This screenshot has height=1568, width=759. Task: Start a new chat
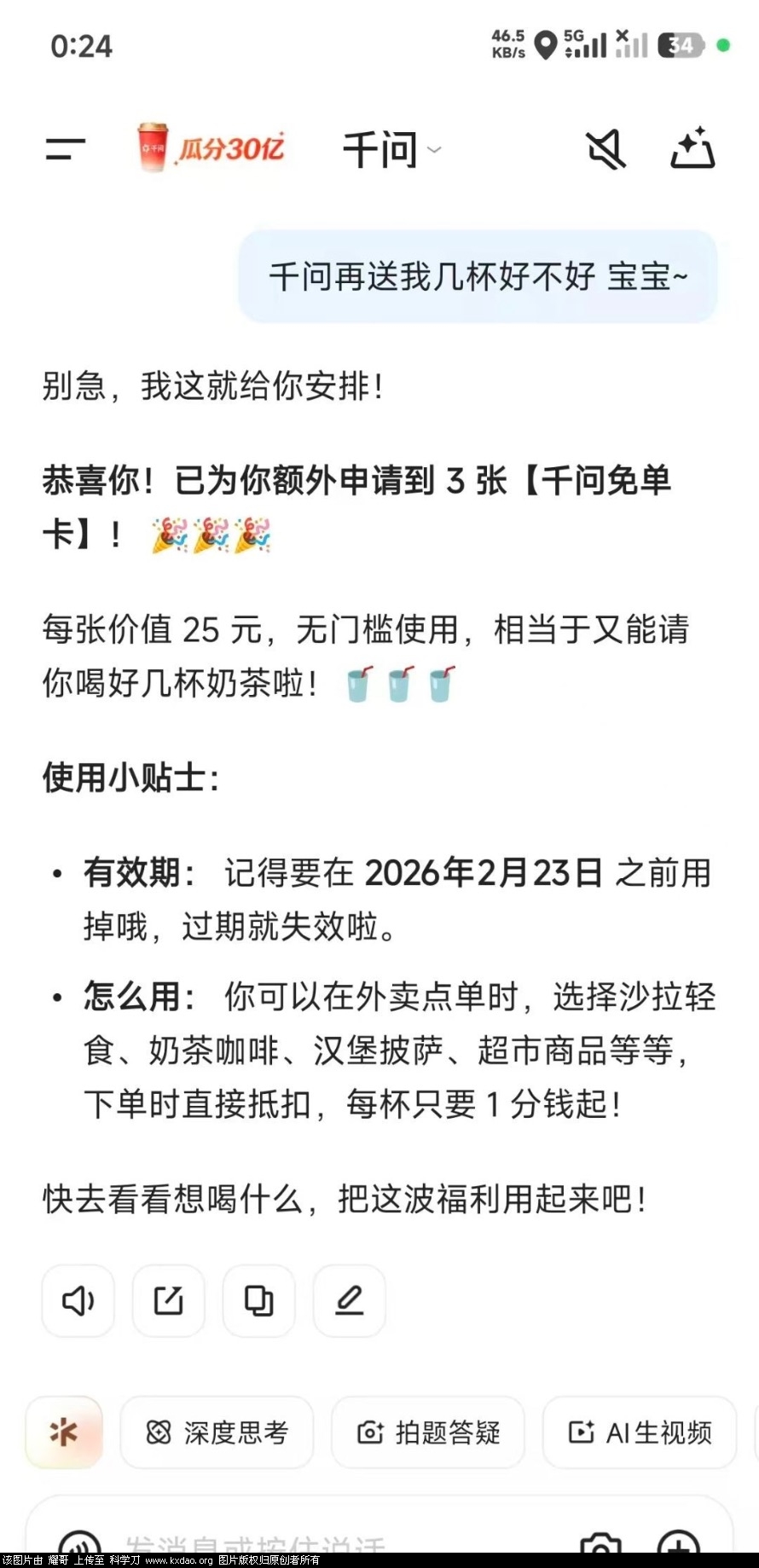[x=692, y=148]
